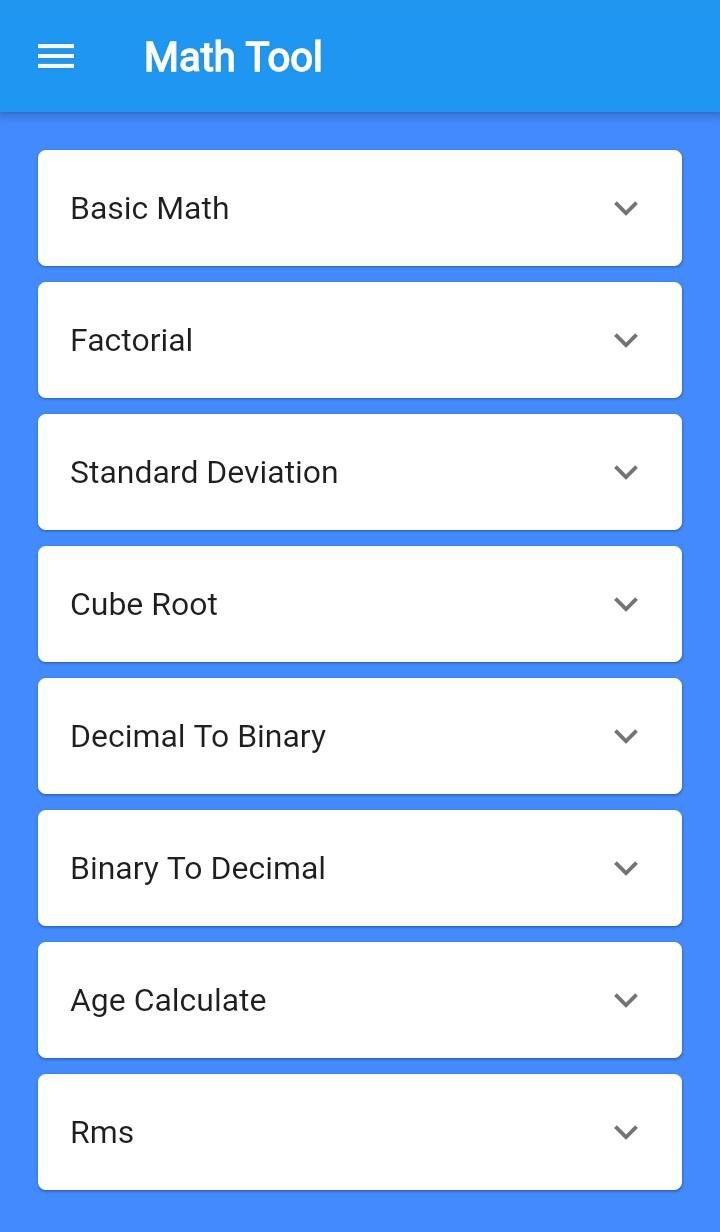Click the Rms card label
This screenshot has width=720, height=1232.
[102, 1132]
